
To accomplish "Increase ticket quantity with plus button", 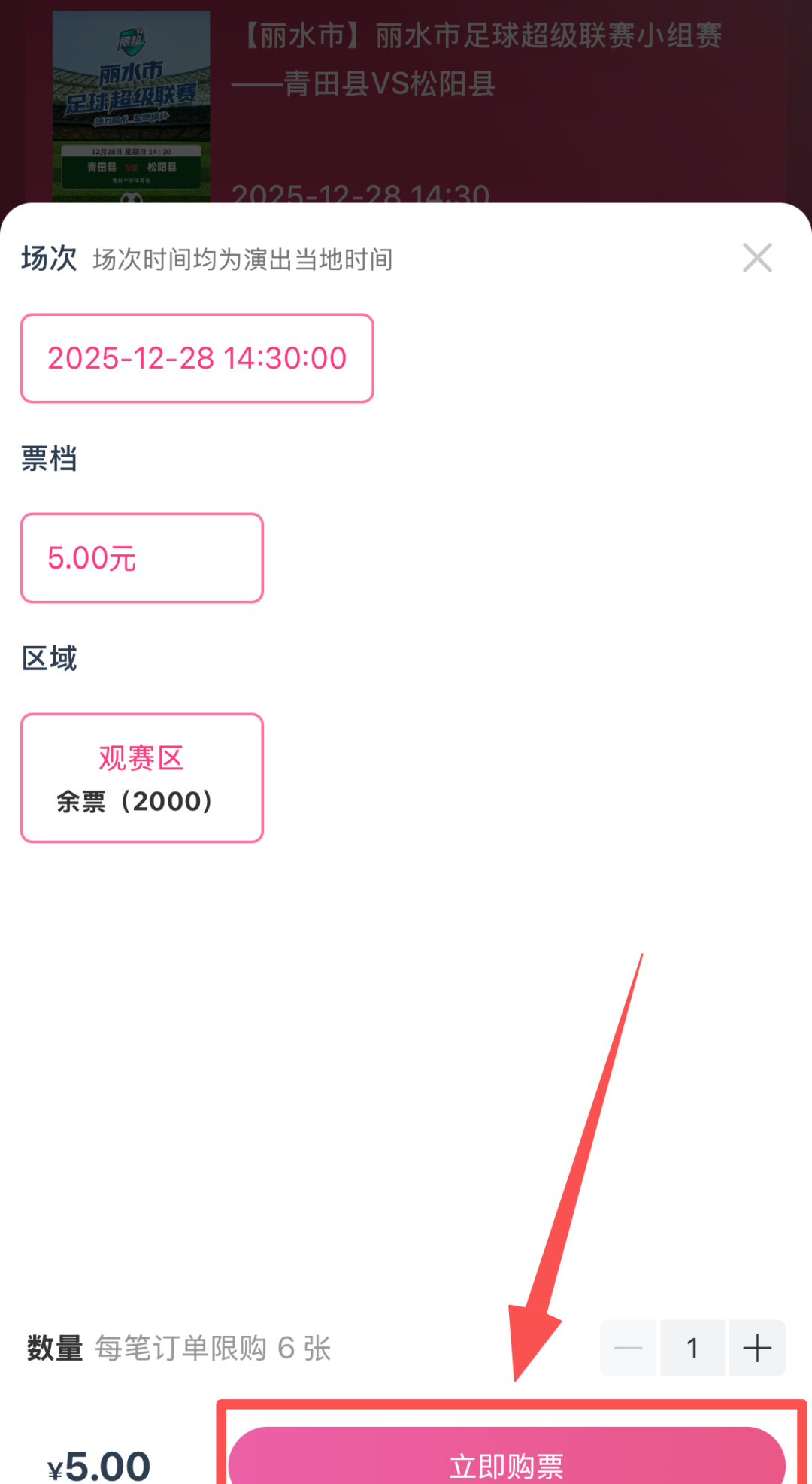I will point(757,1348).
